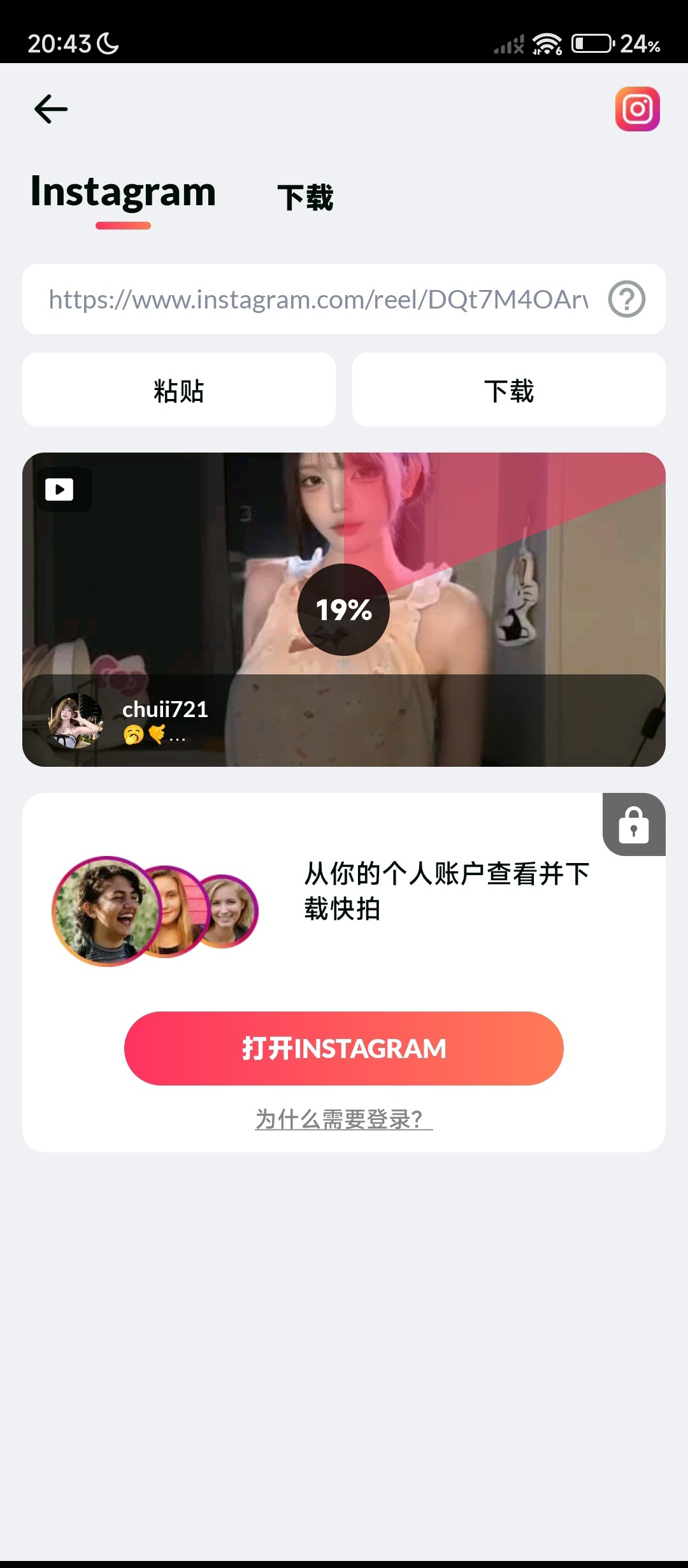
Task: Switch to the 下载 tab
Action: [x=305, y=197]
